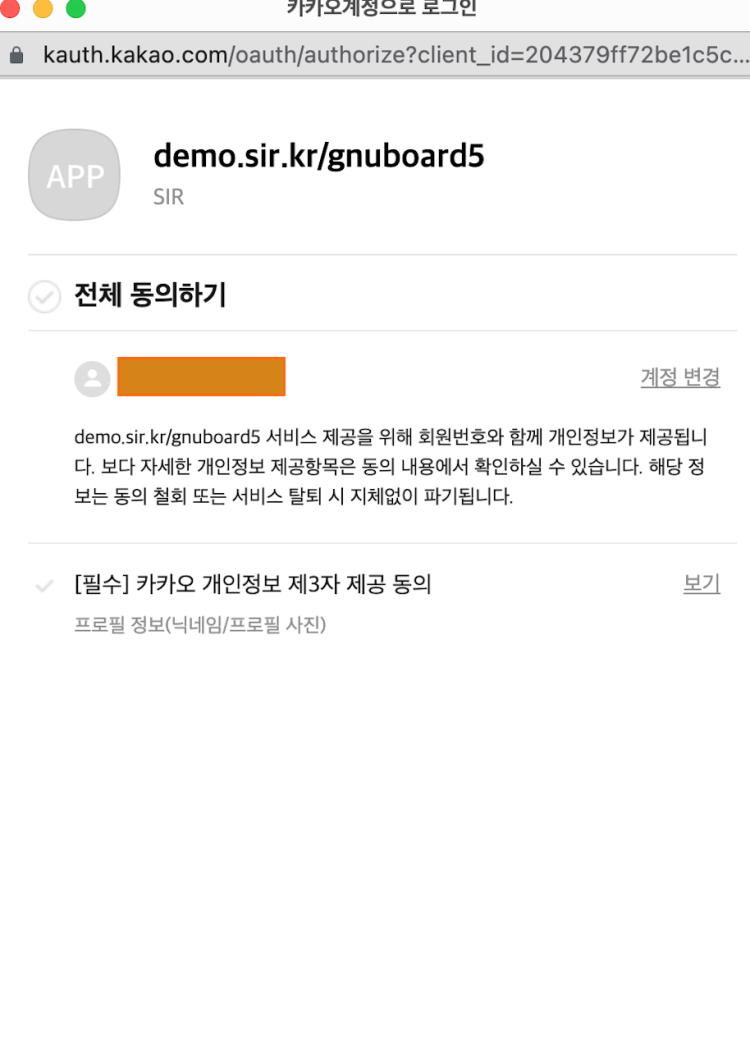This screenshot has height=1037, width=750.
Task: Check [필수] 카카오 개인정보 제3자 제공 동의
Action: [44, 586]
